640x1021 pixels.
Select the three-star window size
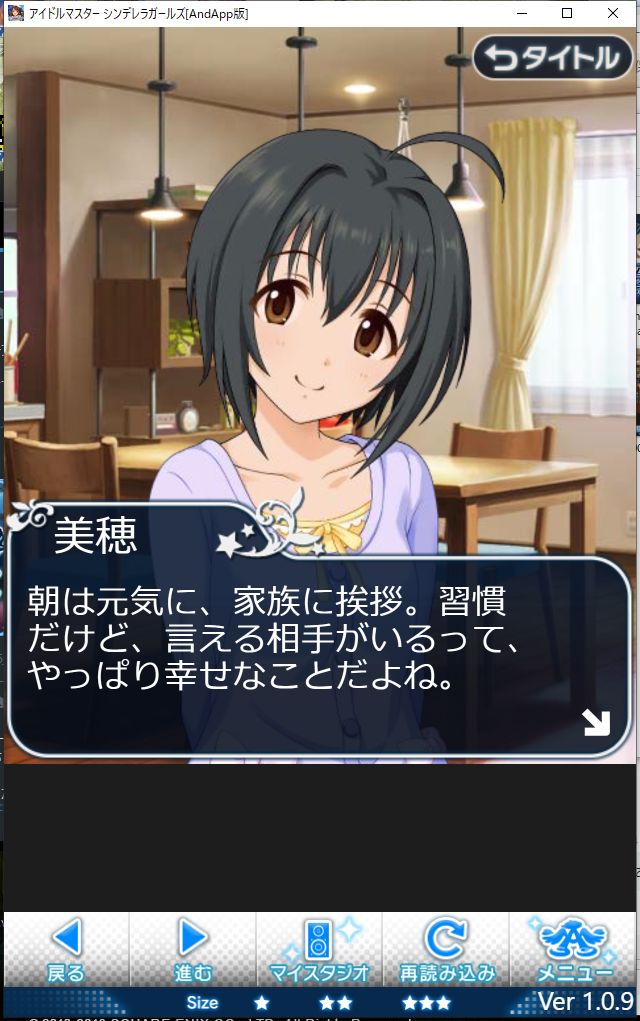[426, 1002]
